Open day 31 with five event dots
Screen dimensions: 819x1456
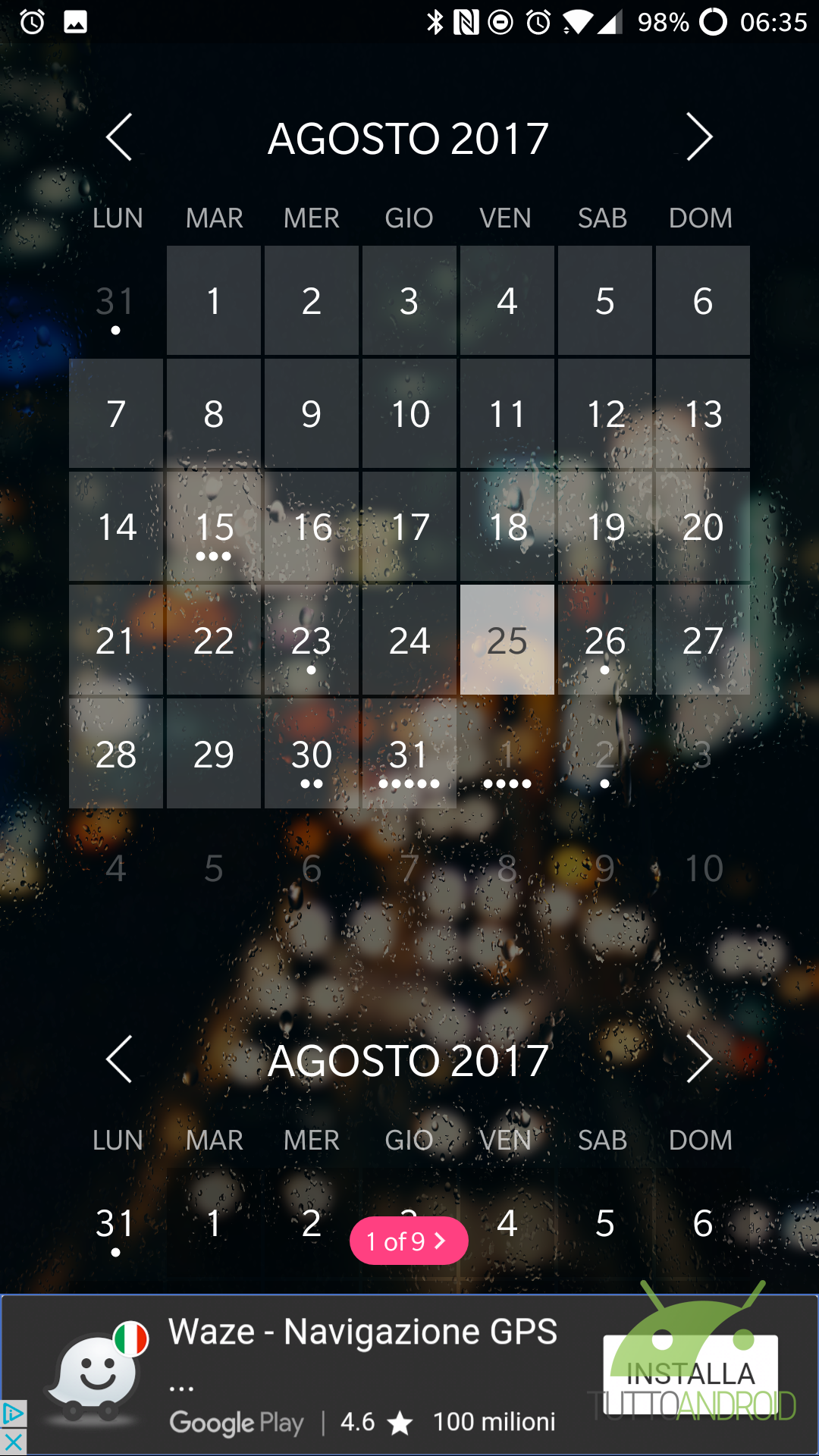point(409,754)
